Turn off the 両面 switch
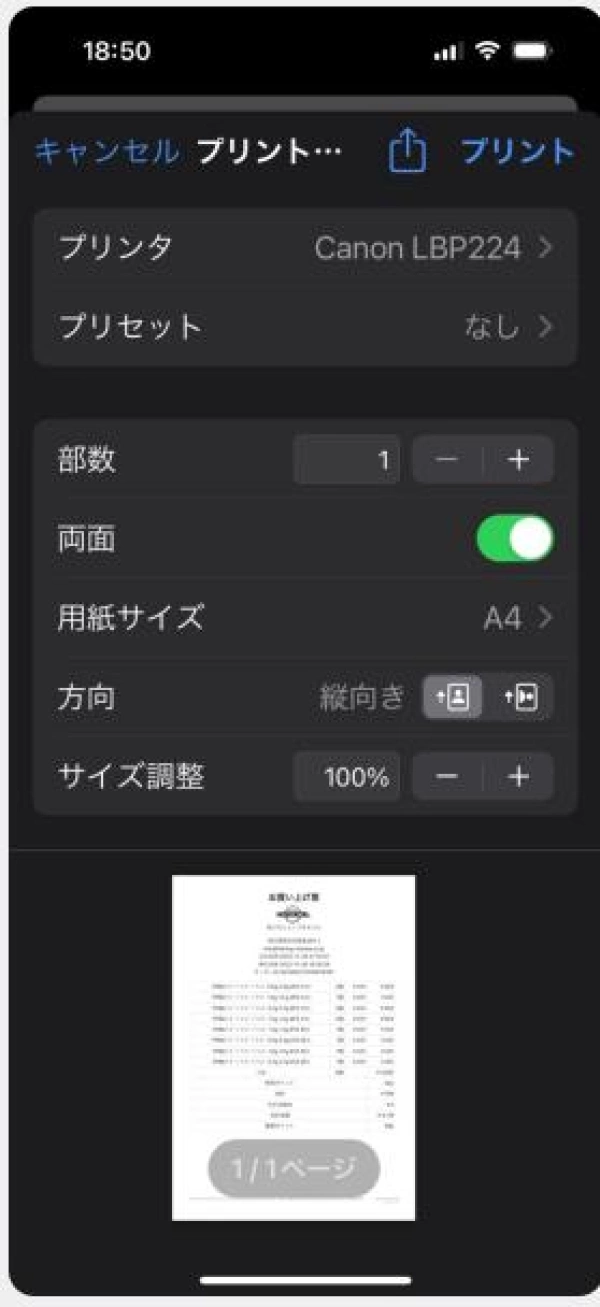This screenshot has height=1307, width=600. point(514,538)
